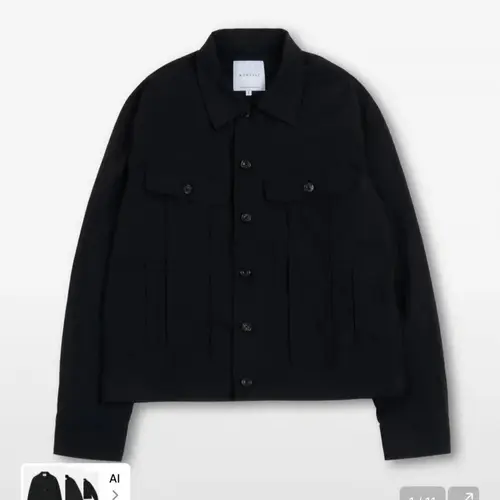The height and width of the screenshot is (500, 500).
Task: Open the black jacket product photo
Action: pos(250,245)
